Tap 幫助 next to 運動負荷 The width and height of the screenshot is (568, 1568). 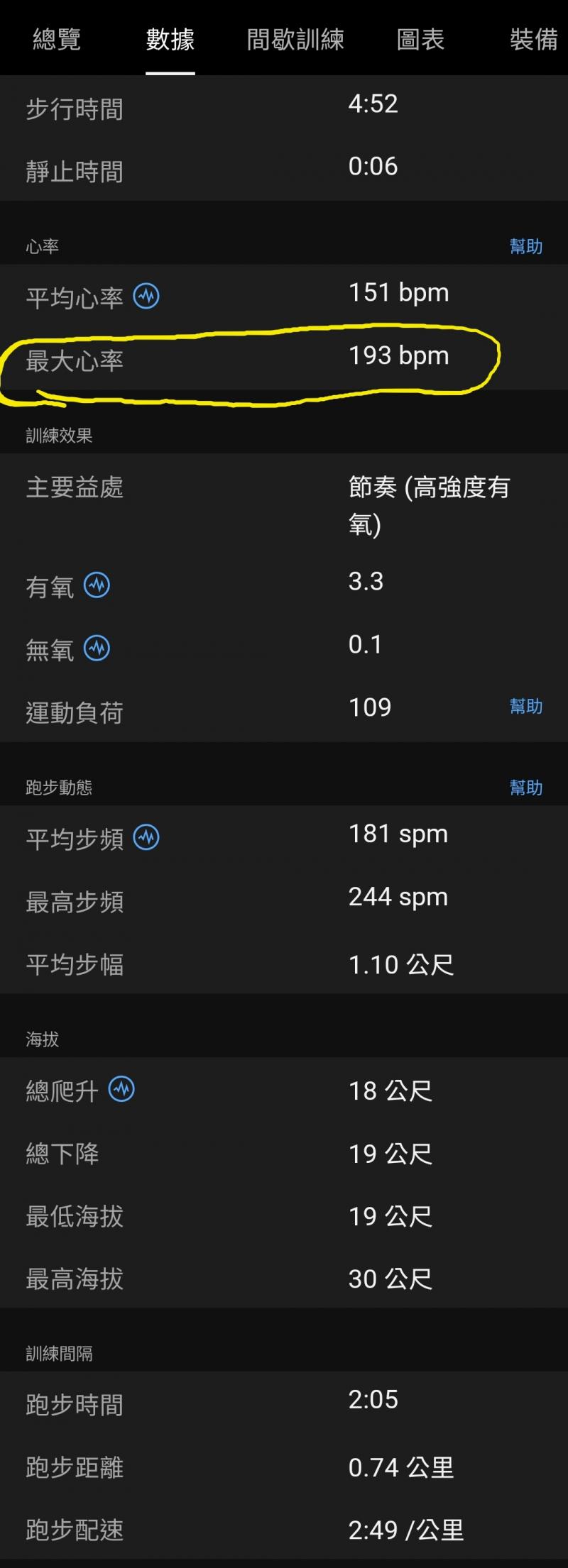coord(525,706)
